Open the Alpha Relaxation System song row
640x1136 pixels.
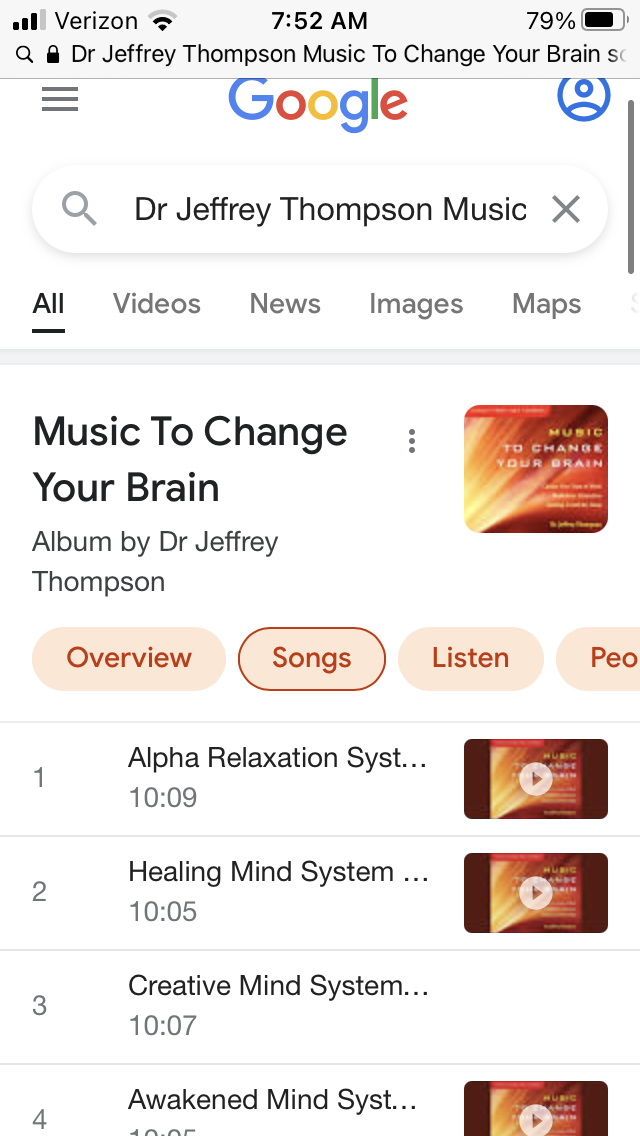[278, 777]
